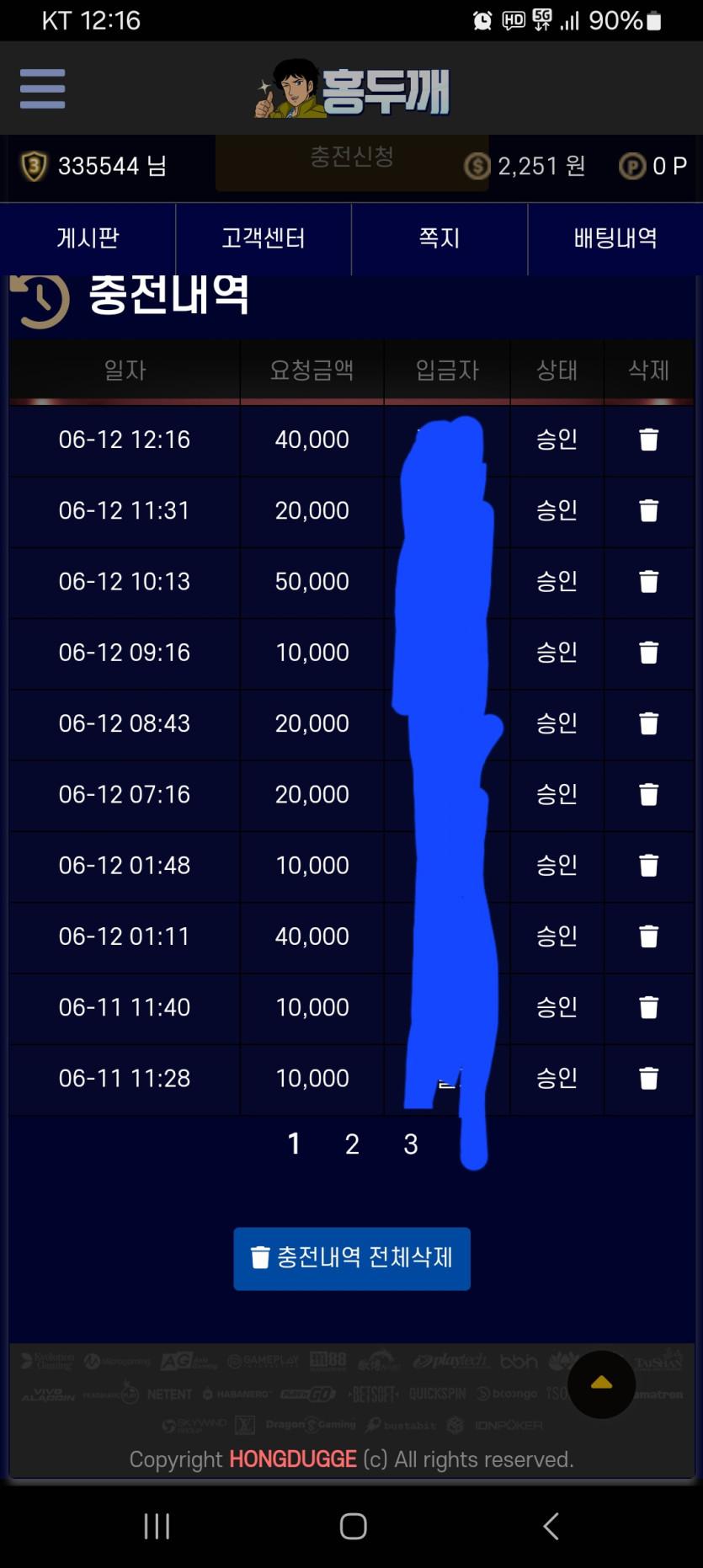Screen dimensions: 703x1568
Task: Open the recent apps screen
Action: (157, 1526)
